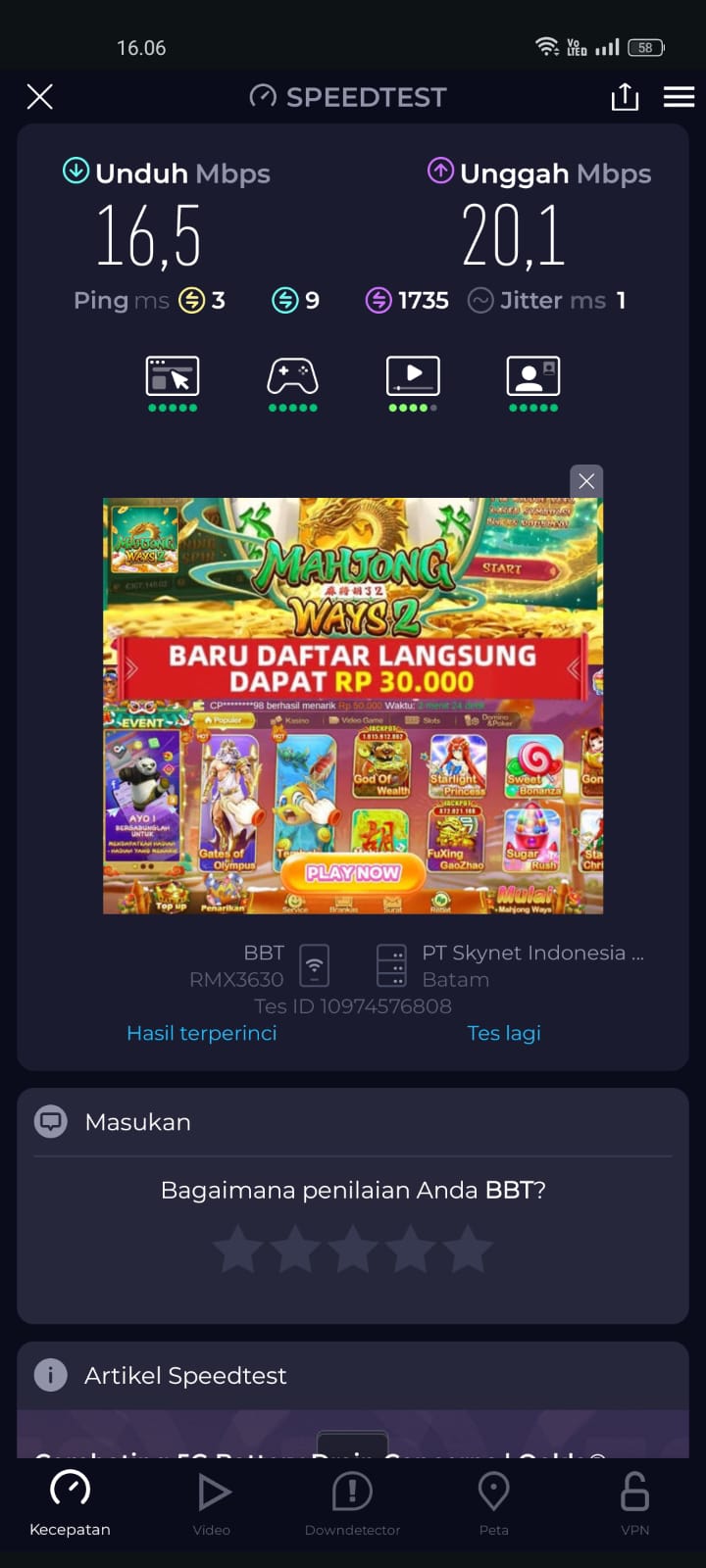This screenshot has width=706, height=1568.
Task: Share the speed test result
Action: click(625, 96)
